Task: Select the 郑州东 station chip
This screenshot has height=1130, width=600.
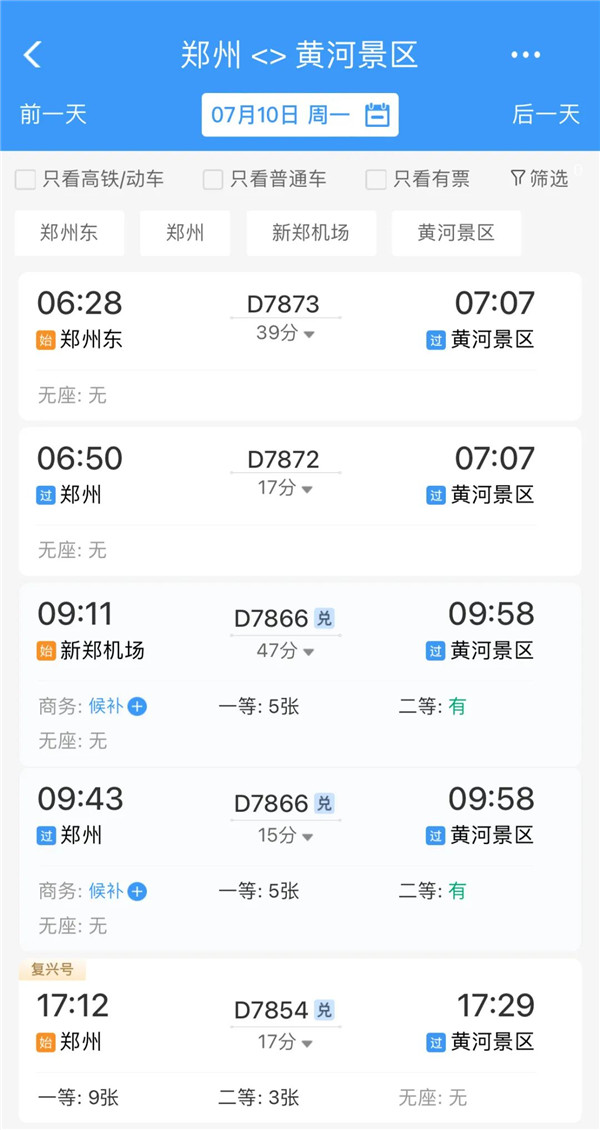Action: [x=69, y=233]
